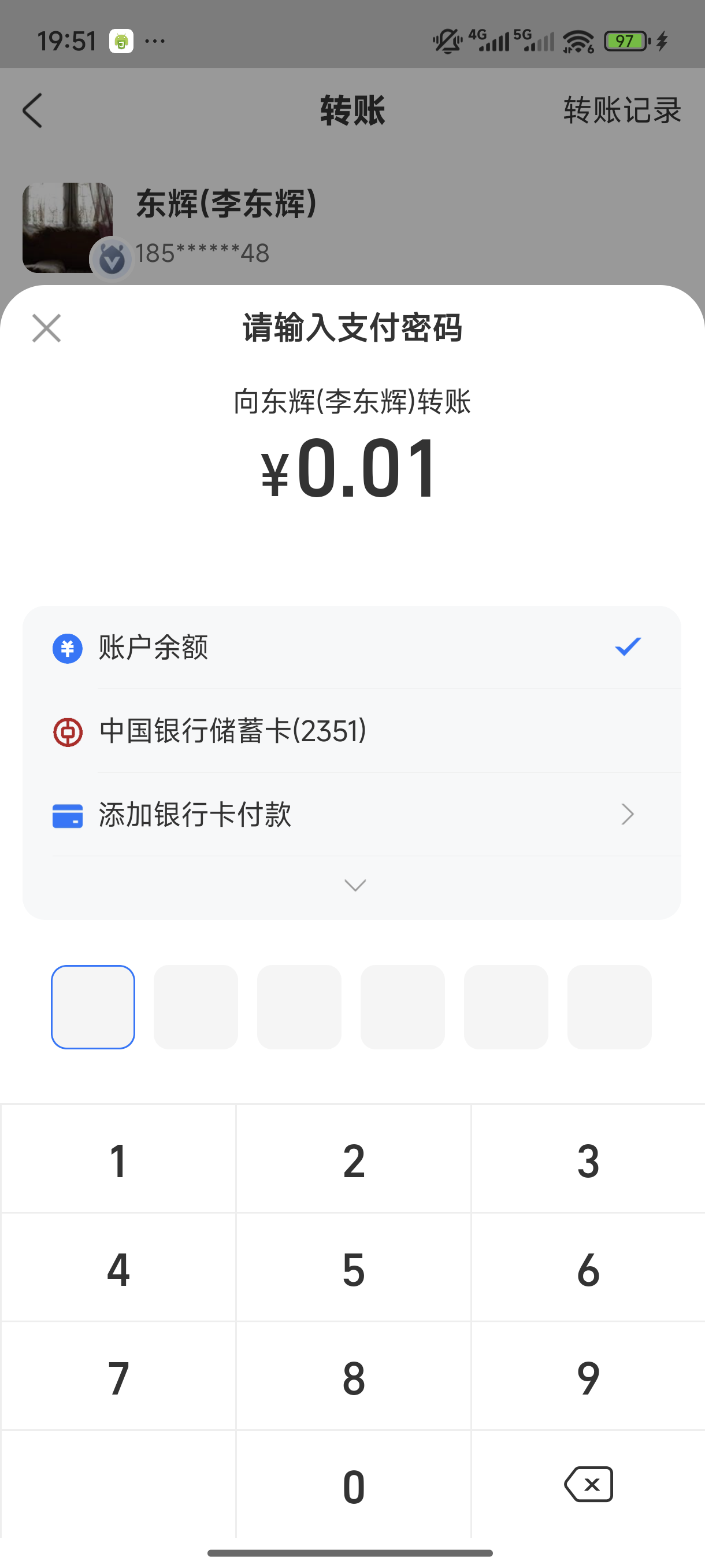
Task: Delete the last digit with backspace
Action: tap(588, 1485)
